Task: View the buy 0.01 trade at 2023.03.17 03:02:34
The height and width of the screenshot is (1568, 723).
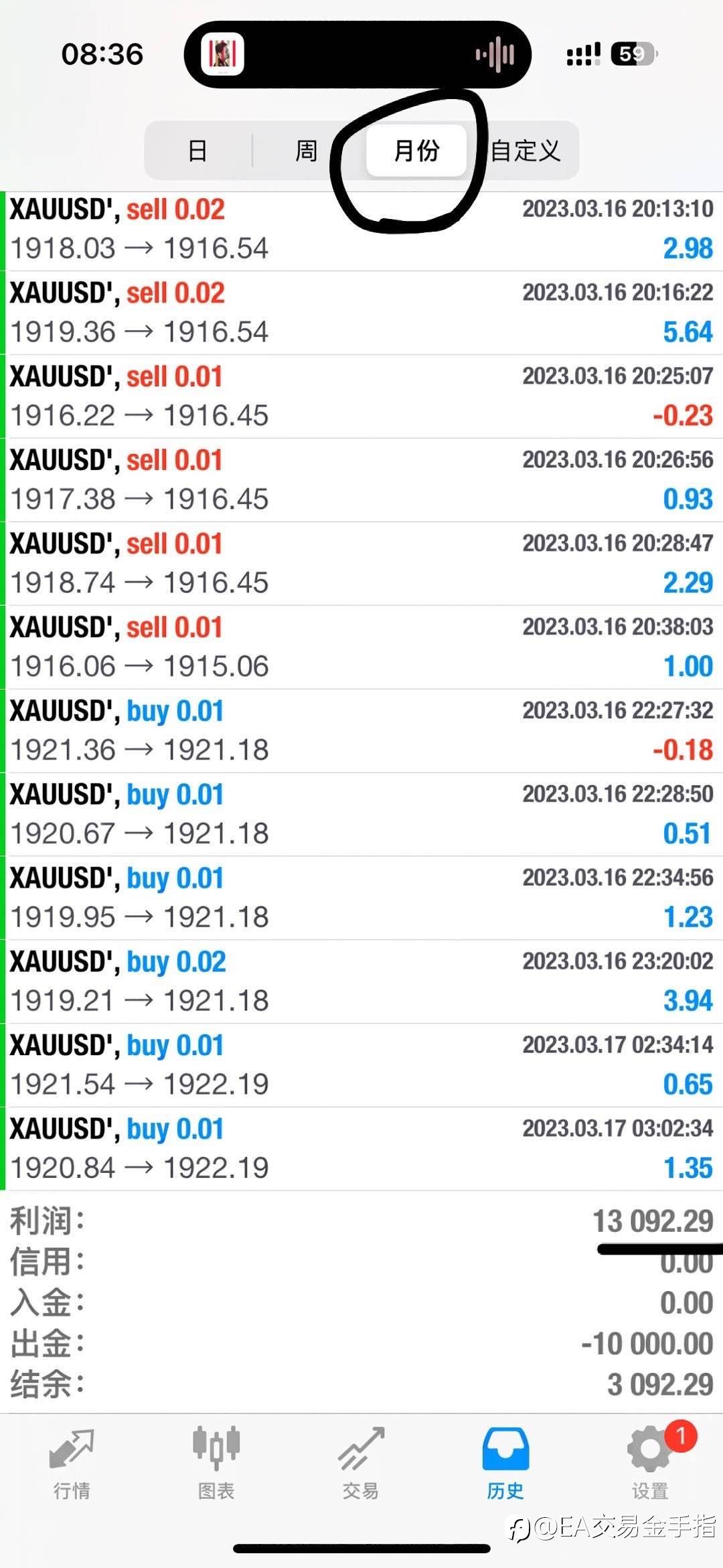Action: (361, 1149)
